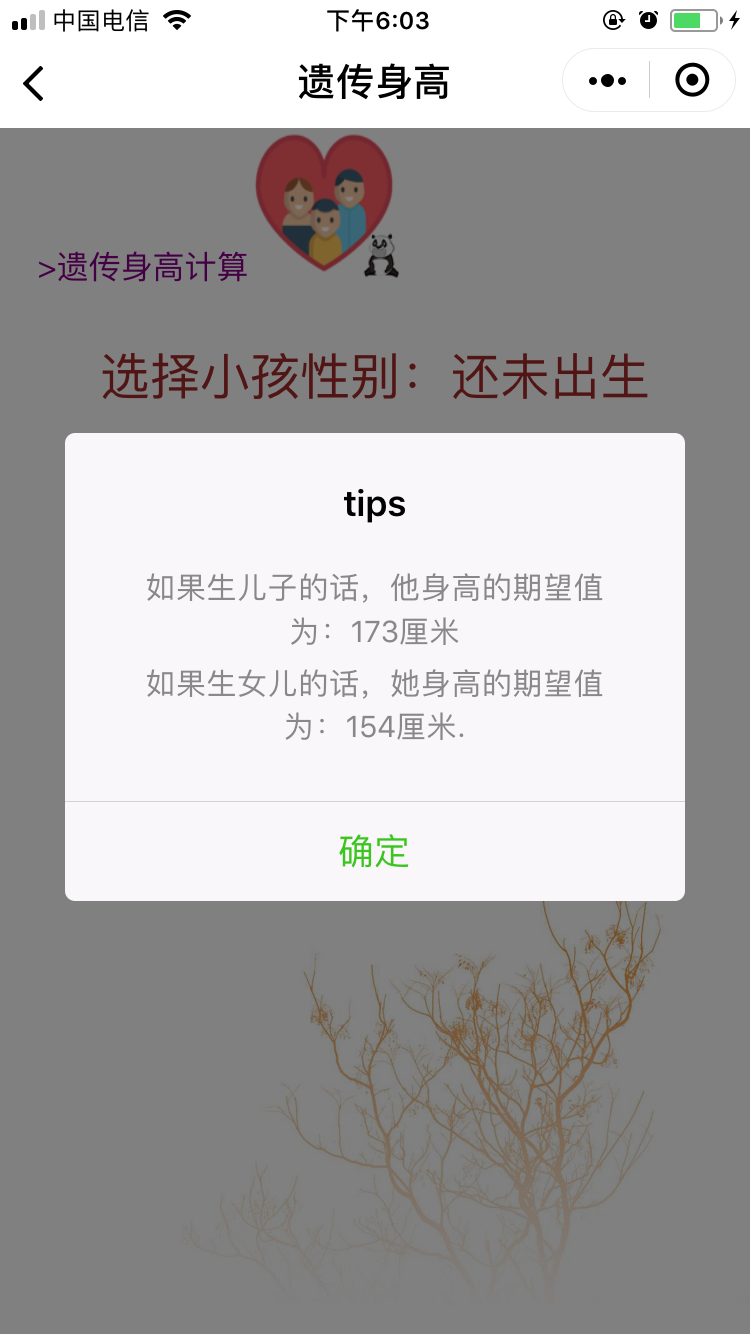Open the mini program more options menu

[607, 80]
